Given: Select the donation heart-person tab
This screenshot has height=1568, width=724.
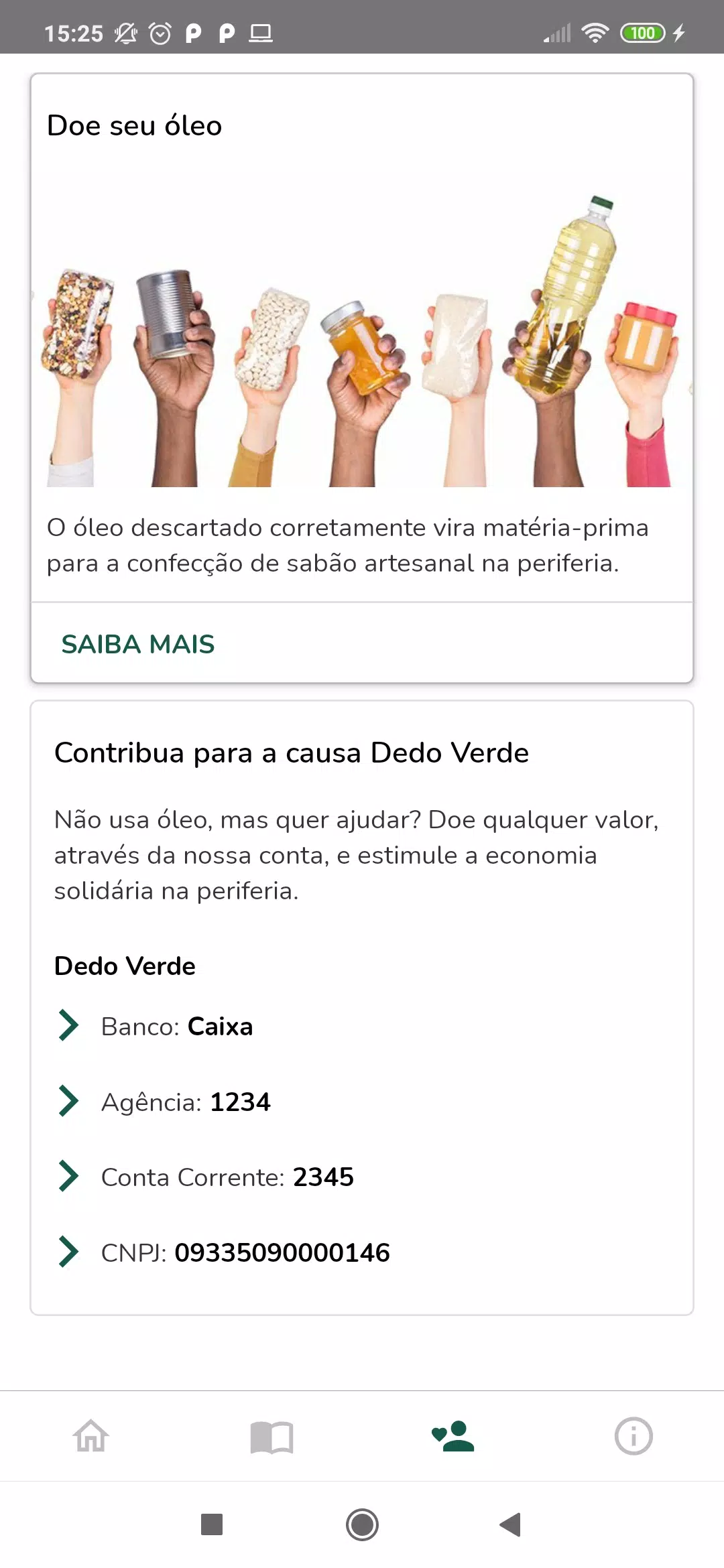Looking at the screenshot, I should (x=453, y=1436).
